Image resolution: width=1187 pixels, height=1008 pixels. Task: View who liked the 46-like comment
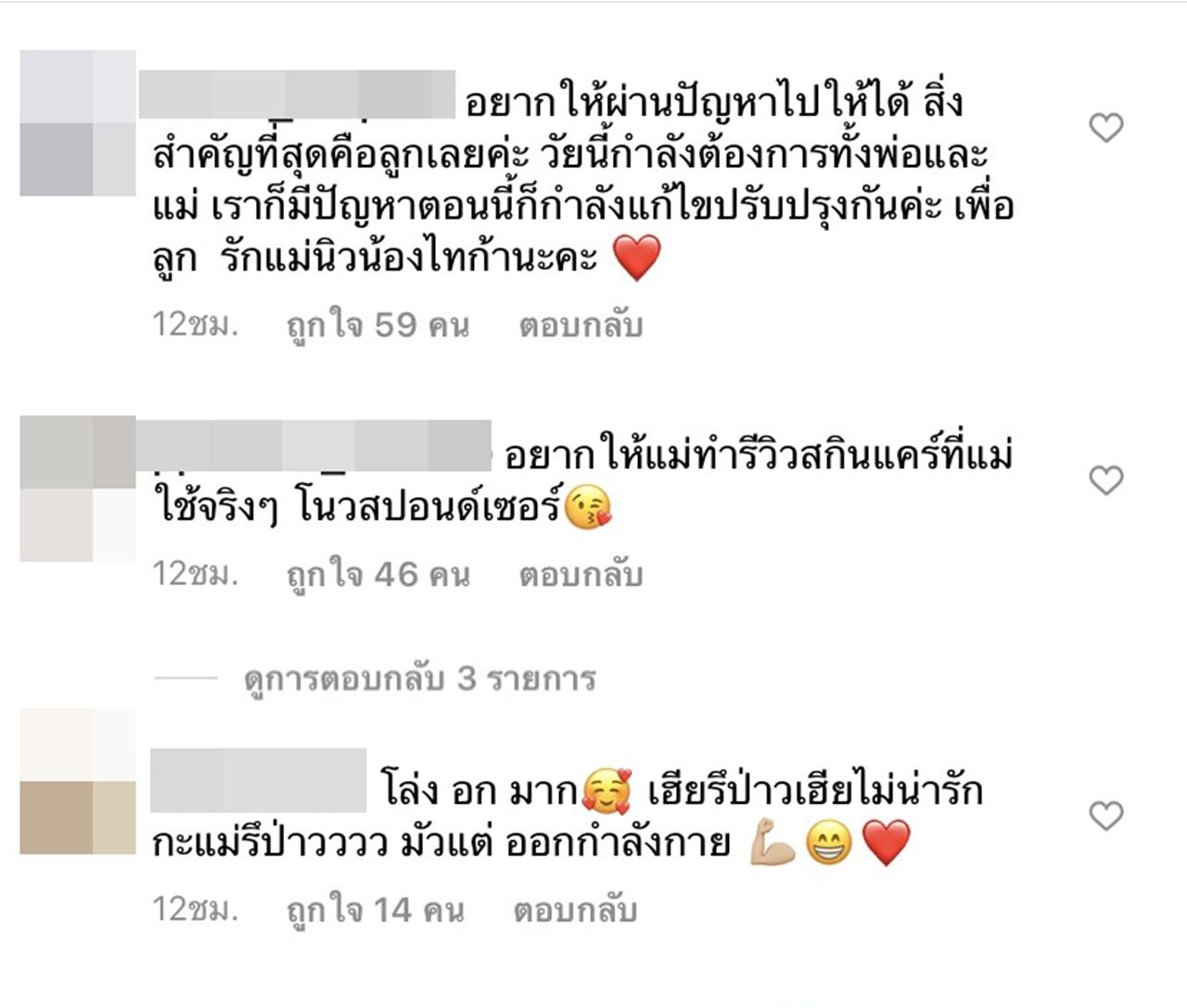tap(377, 575)
